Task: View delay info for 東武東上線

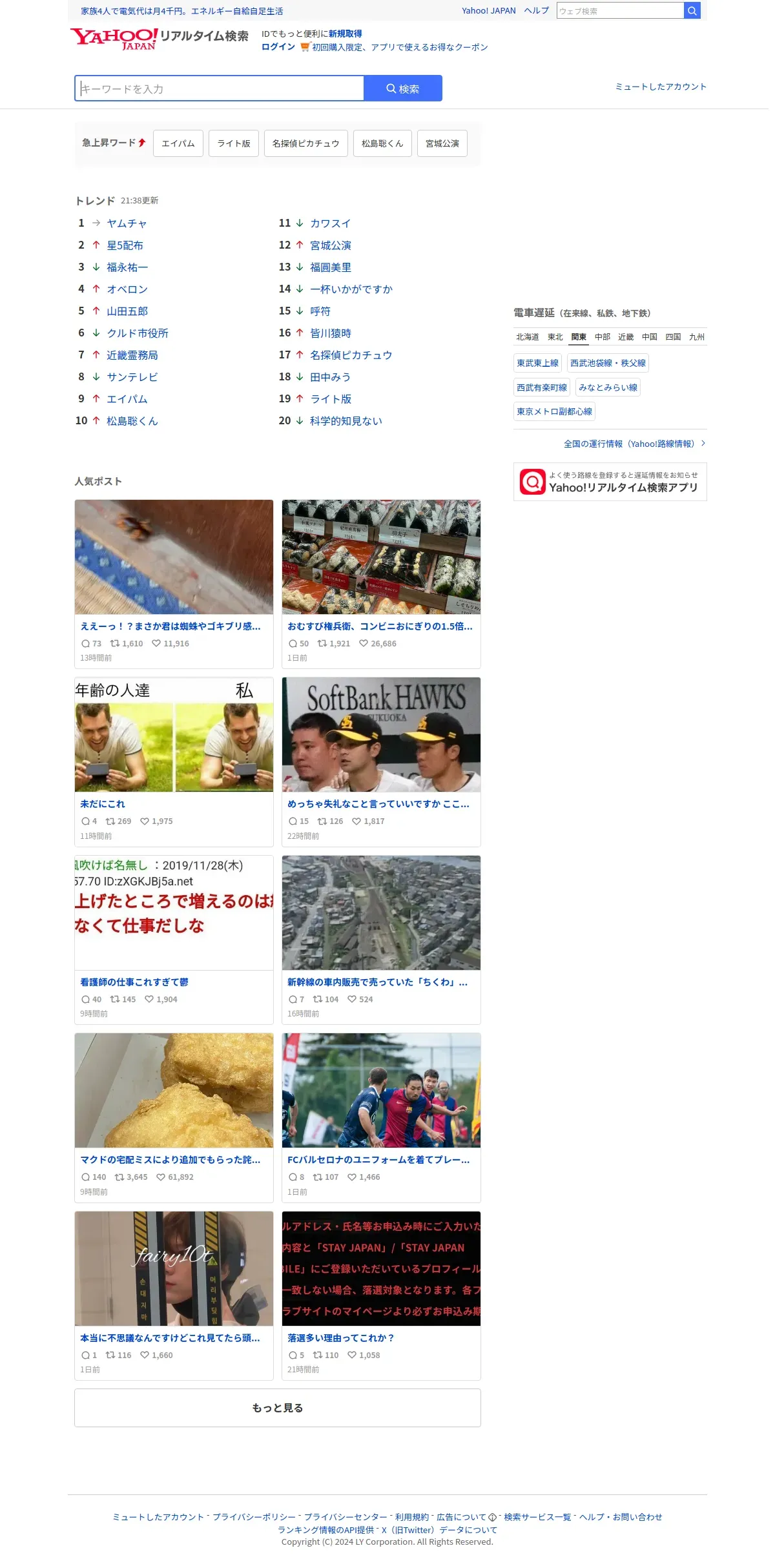Action: (537, 363)
